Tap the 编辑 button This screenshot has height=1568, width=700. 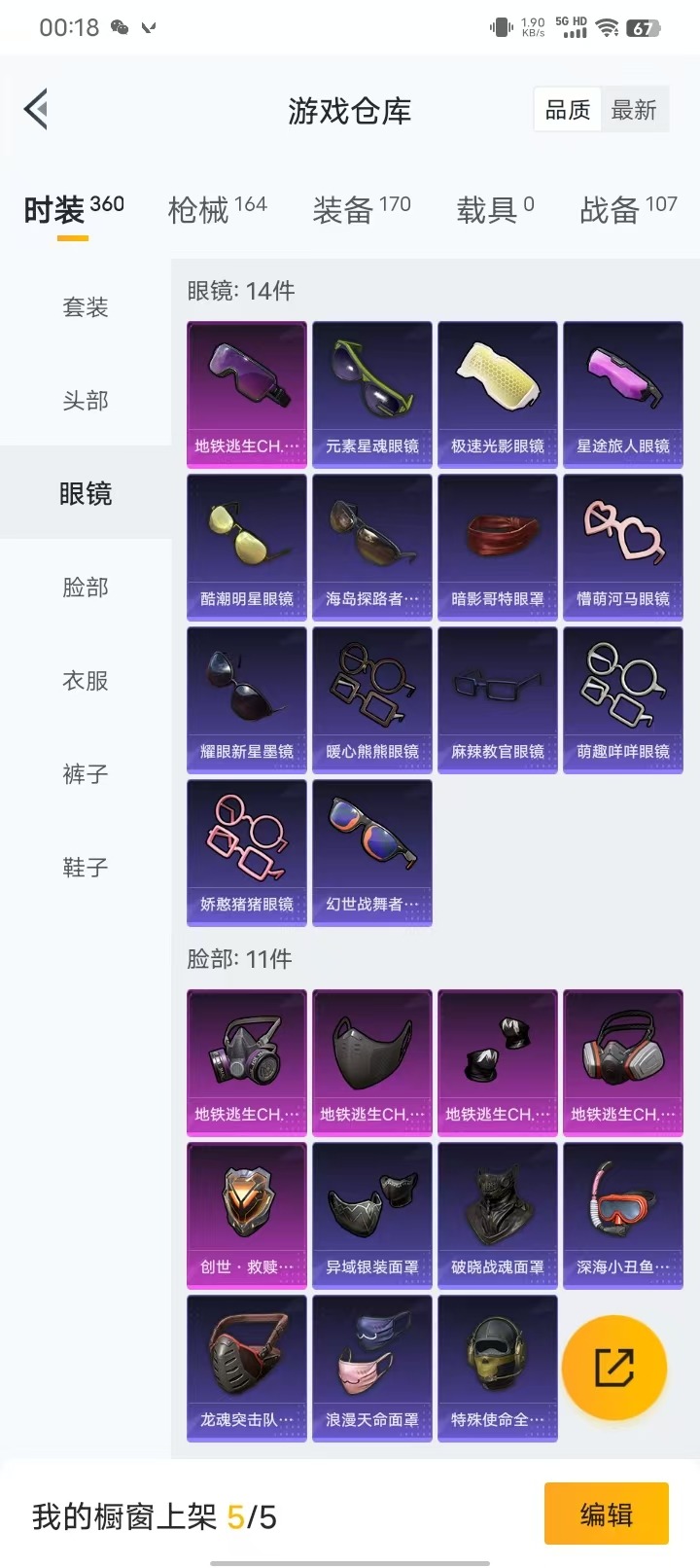(x=606, y=1514)
